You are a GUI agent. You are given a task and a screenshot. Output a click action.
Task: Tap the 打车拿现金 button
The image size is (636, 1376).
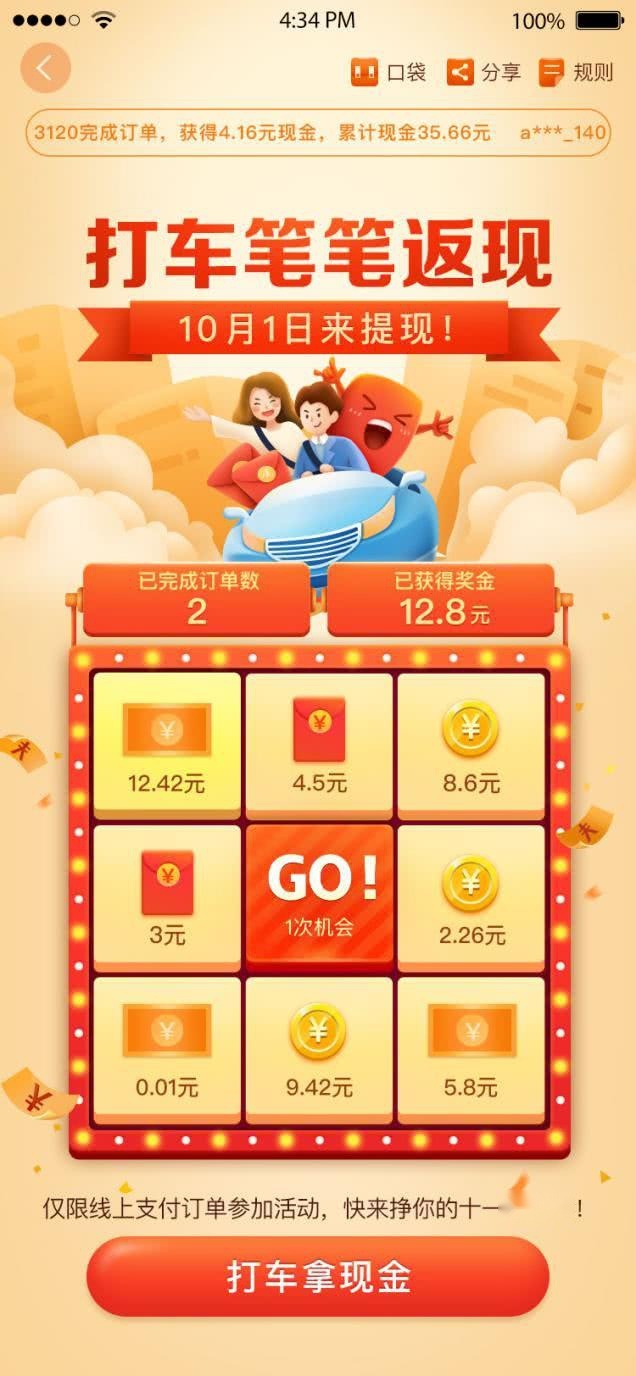318,1276
